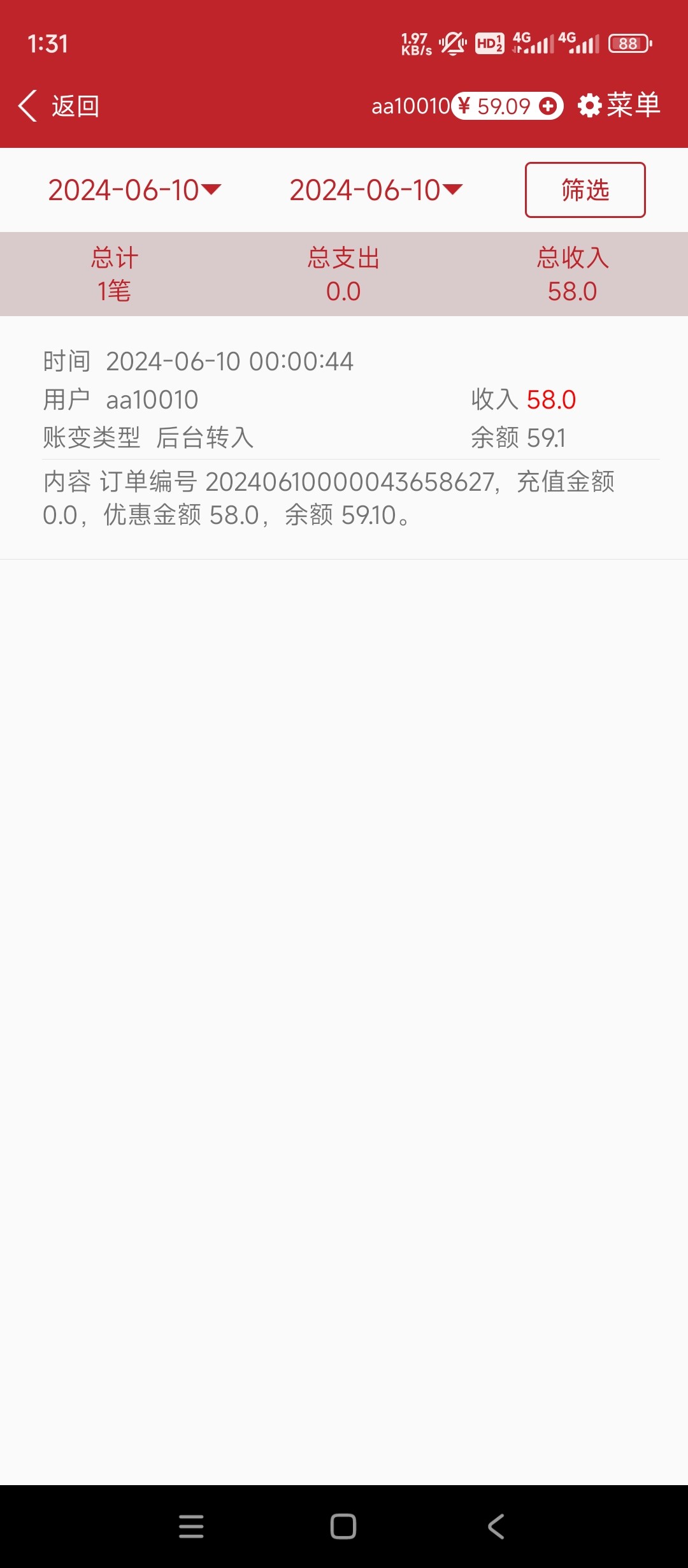Tap the red 收入 58.0 amount

552,398
